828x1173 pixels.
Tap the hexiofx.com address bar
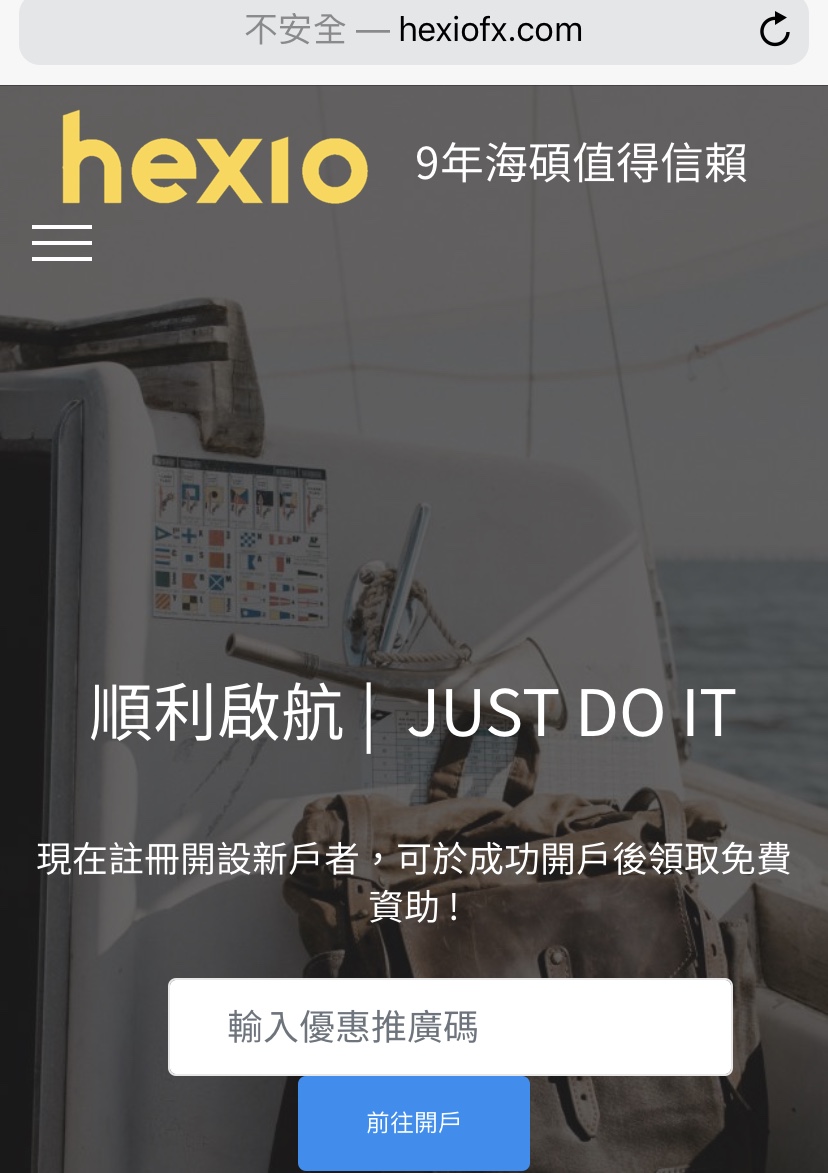tap(413, 31)
